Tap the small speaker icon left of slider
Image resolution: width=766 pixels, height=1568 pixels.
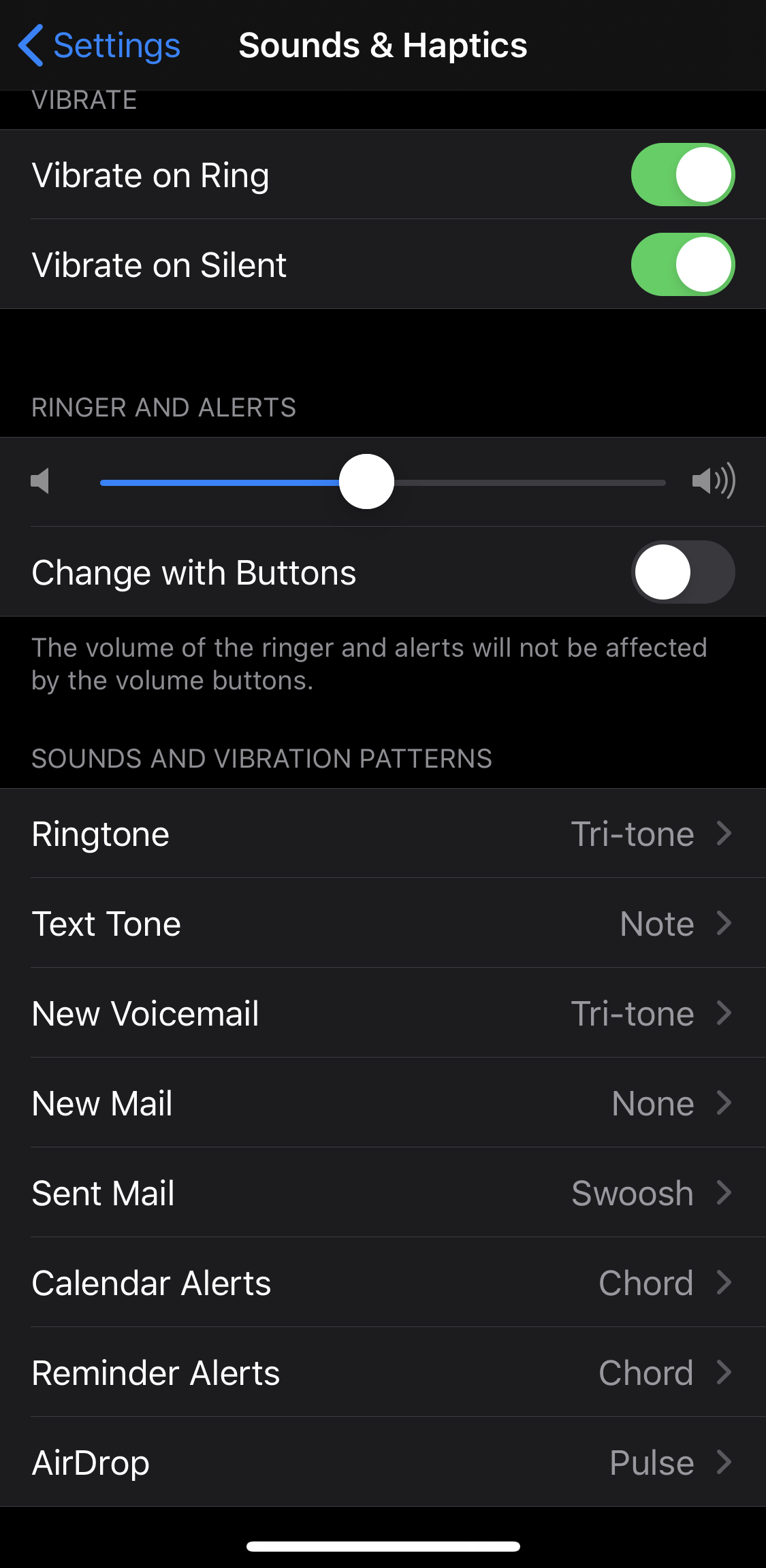click(x=40, y=482)
